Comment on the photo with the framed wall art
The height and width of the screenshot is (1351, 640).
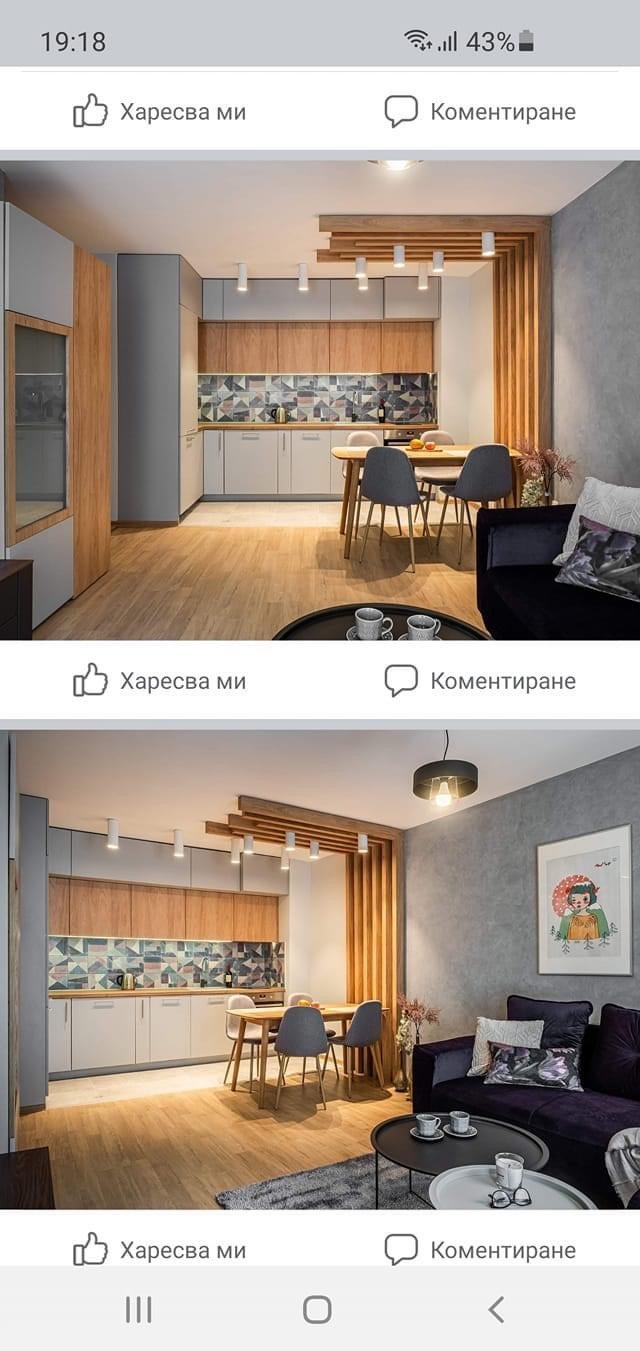(480, 1250)
